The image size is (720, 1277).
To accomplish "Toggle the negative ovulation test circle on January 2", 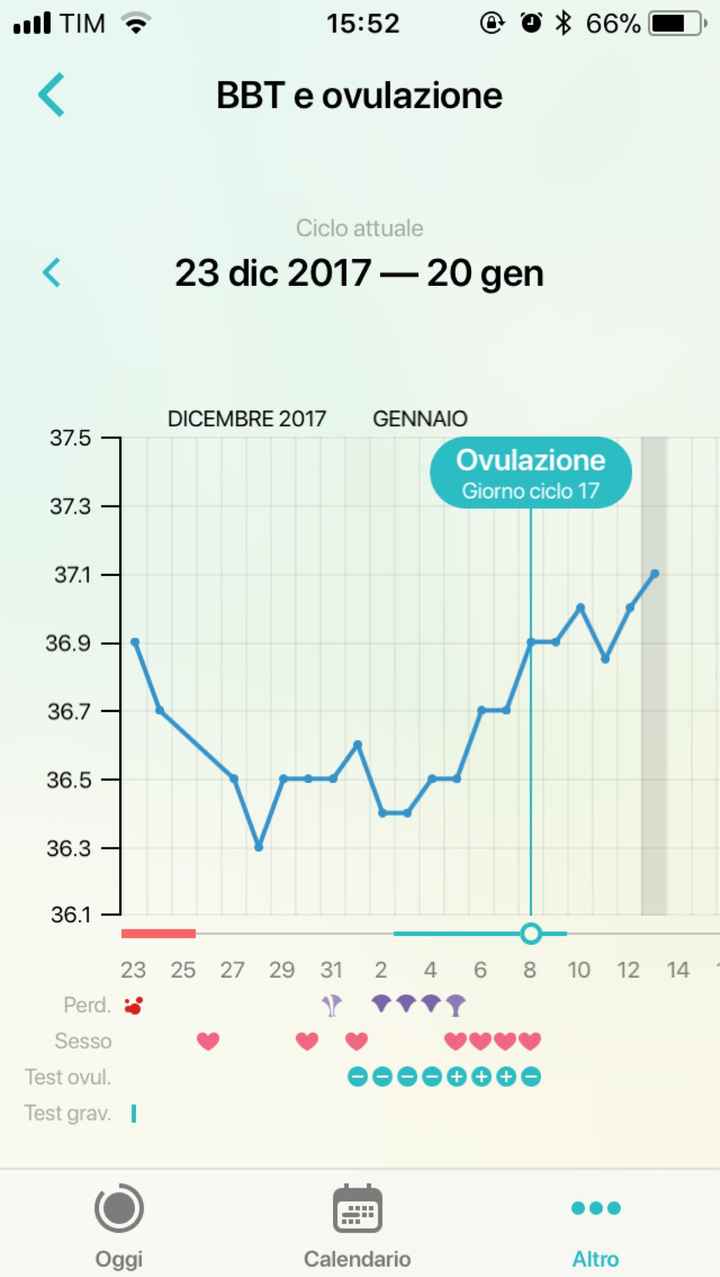I will click(x=382, y=1077).
